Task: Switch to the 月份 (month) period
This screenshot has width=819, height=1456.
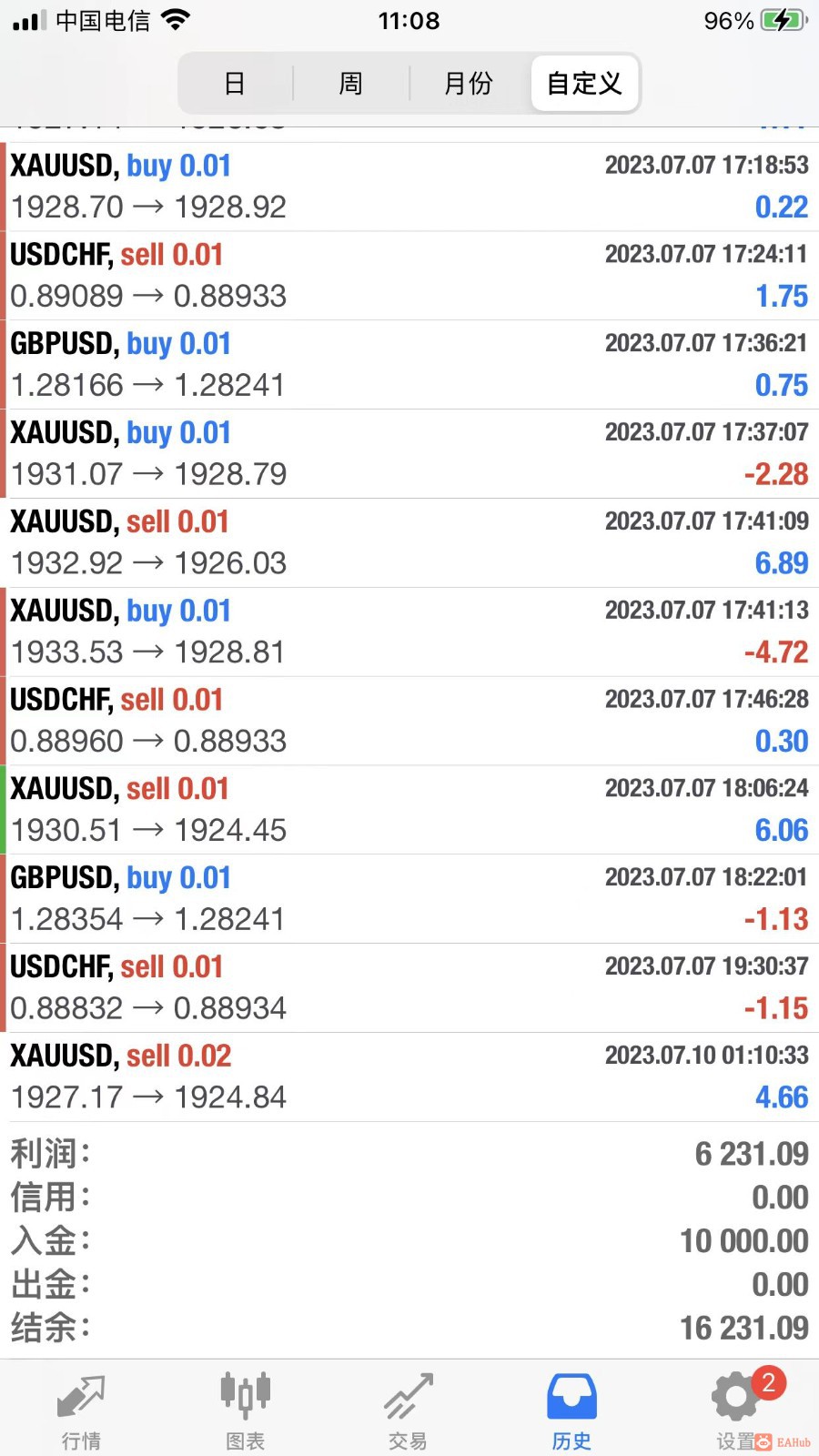Action: 468,84
